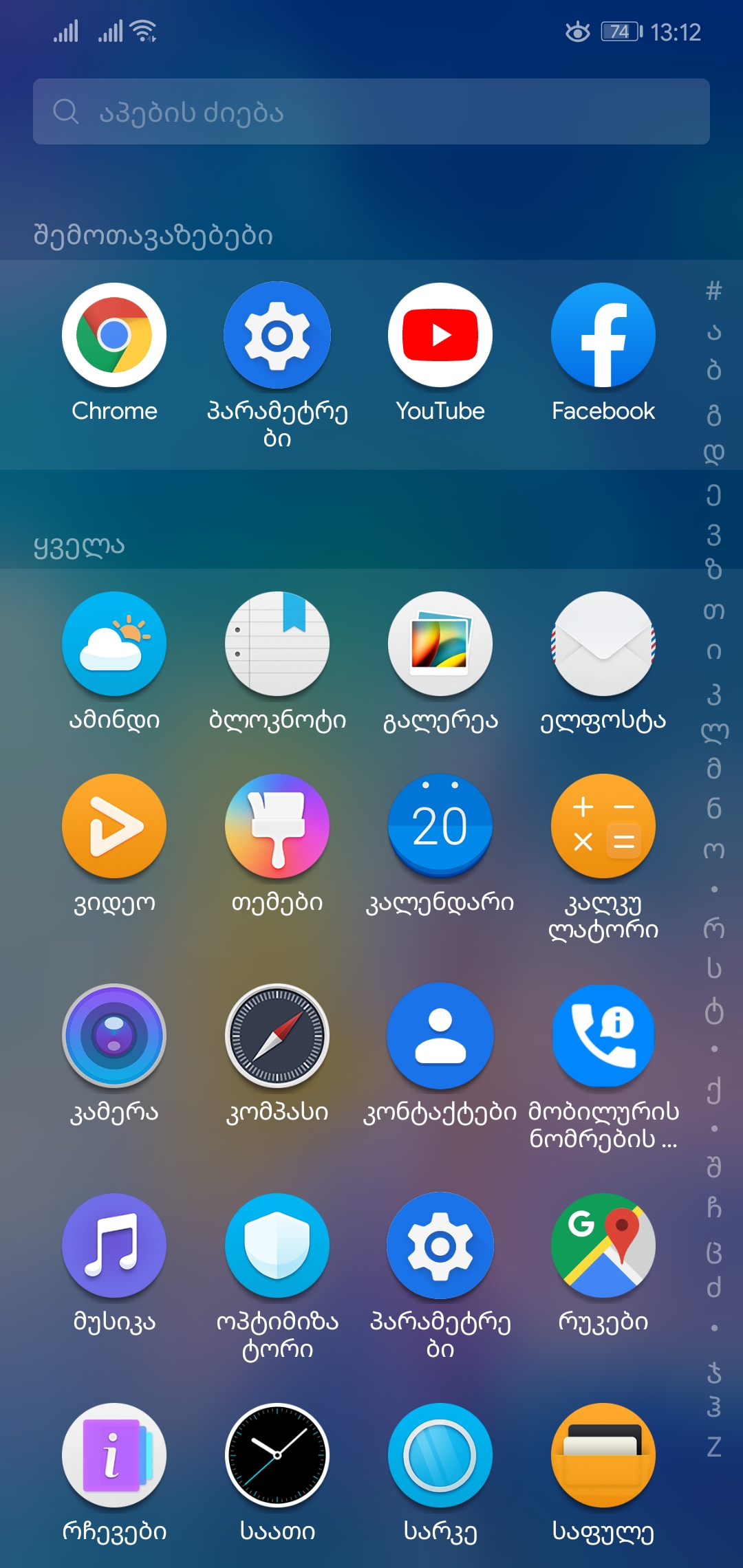Open the ელფოსტა email app

(603, 644)
